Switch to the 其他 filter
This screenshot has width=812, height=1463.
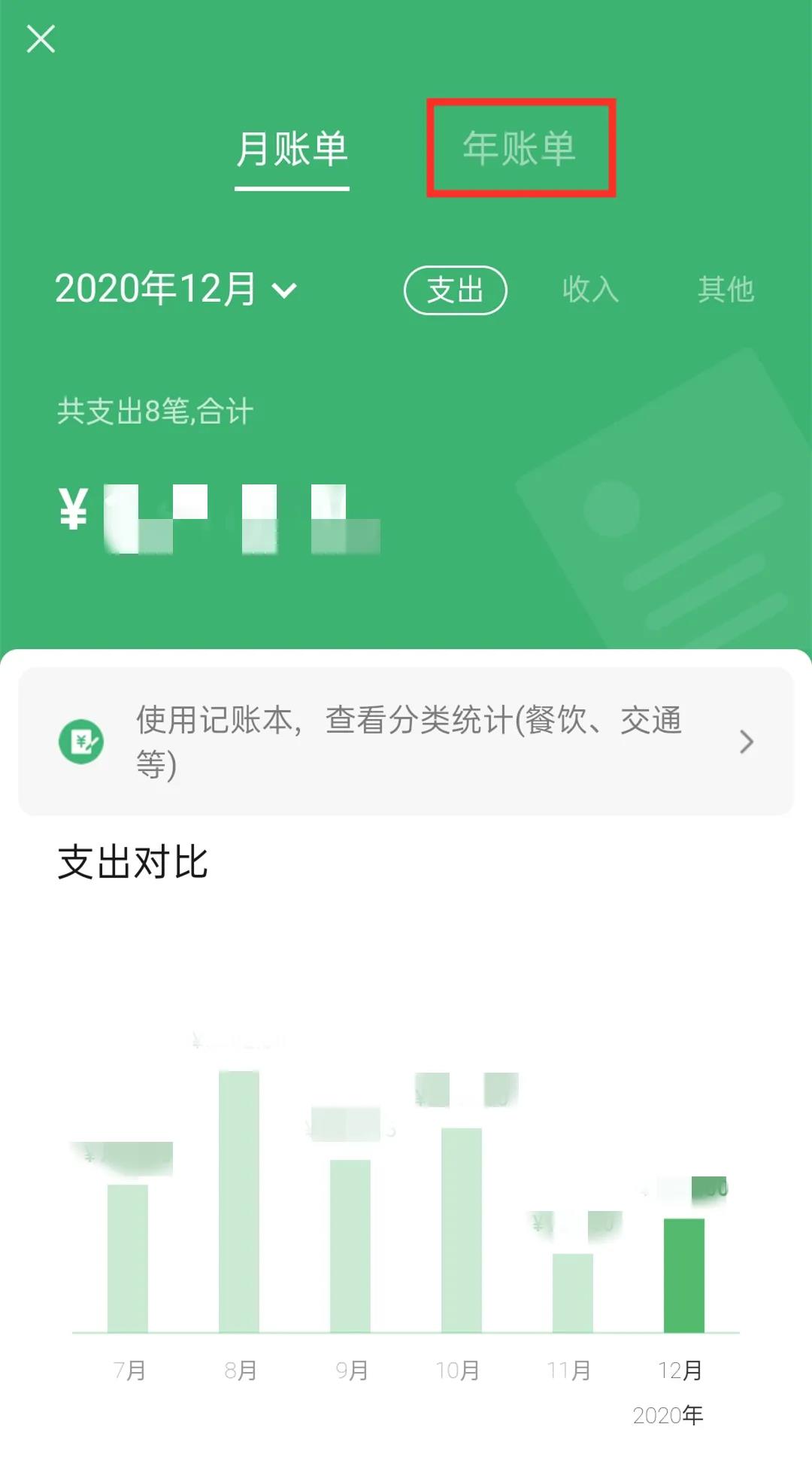coord(725,290)
